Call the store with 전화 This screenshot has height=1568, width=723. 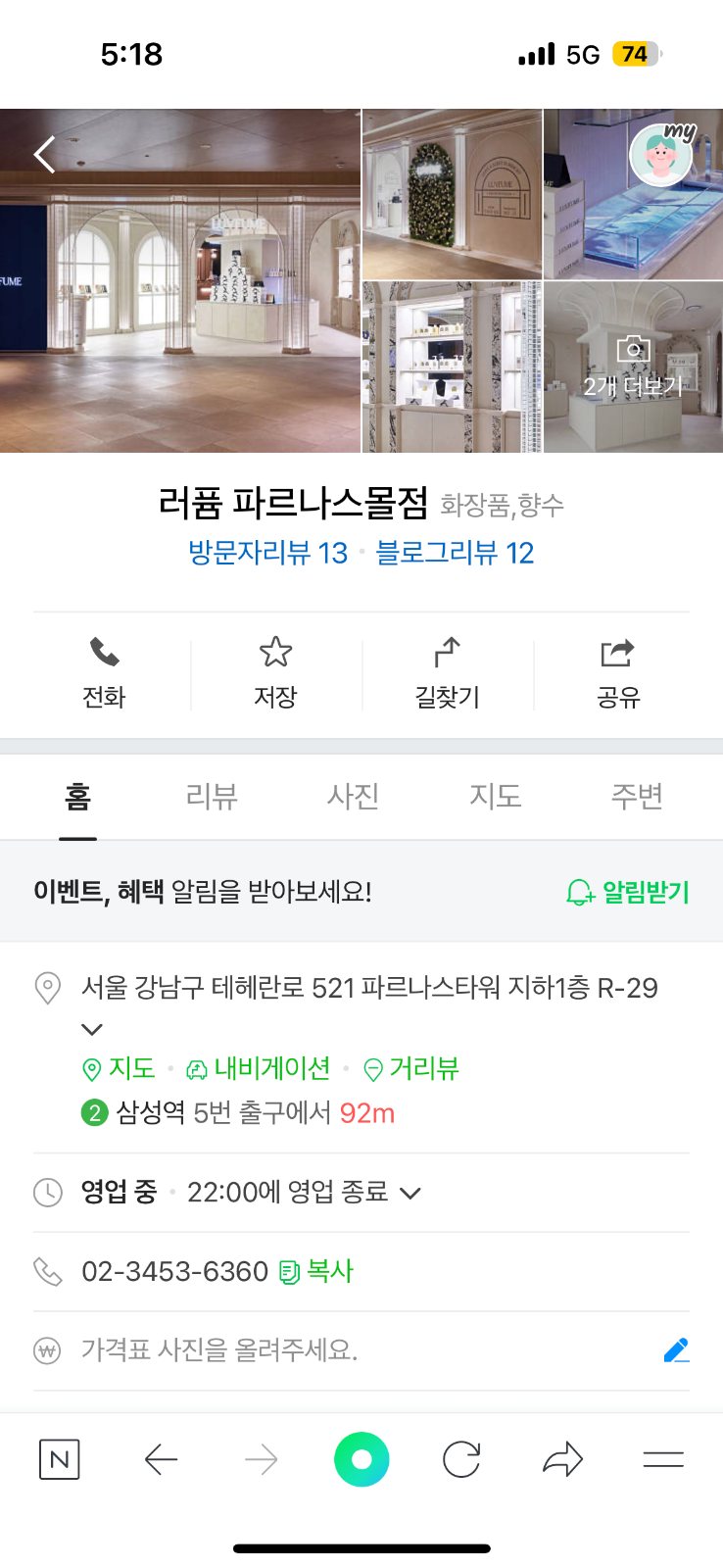tap(104, 674)
